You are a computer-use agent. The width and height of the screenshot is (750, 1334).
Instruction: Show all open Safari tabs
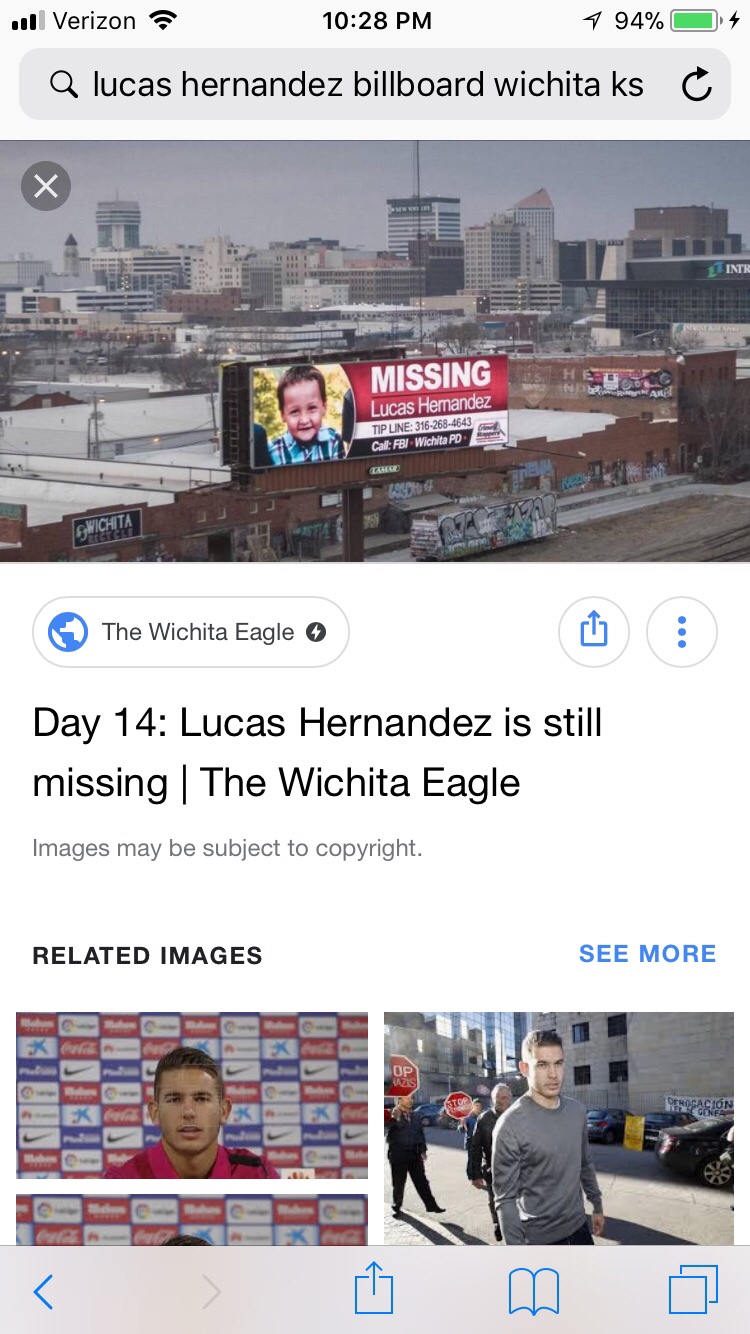pos(693,1291)
